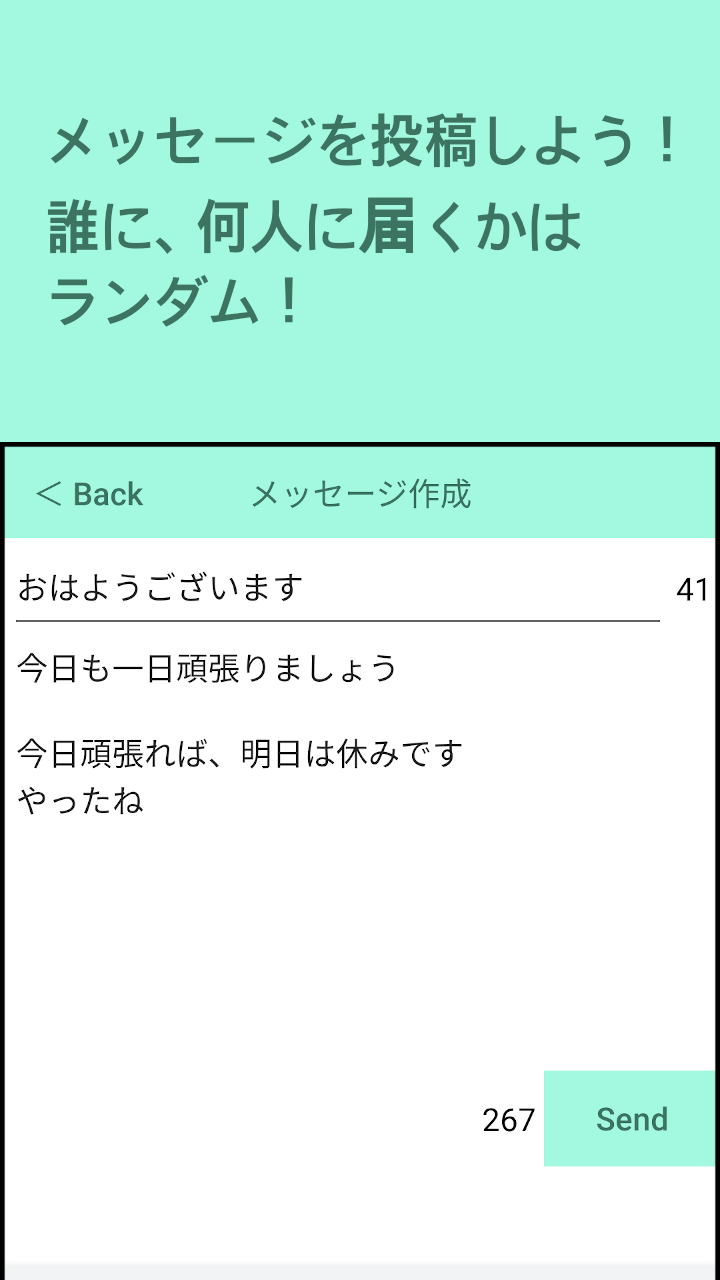Click the title character counter showing 41
Image resolution: width=720 pixels, height=1280 pixels.
click(x=691, y=589)
